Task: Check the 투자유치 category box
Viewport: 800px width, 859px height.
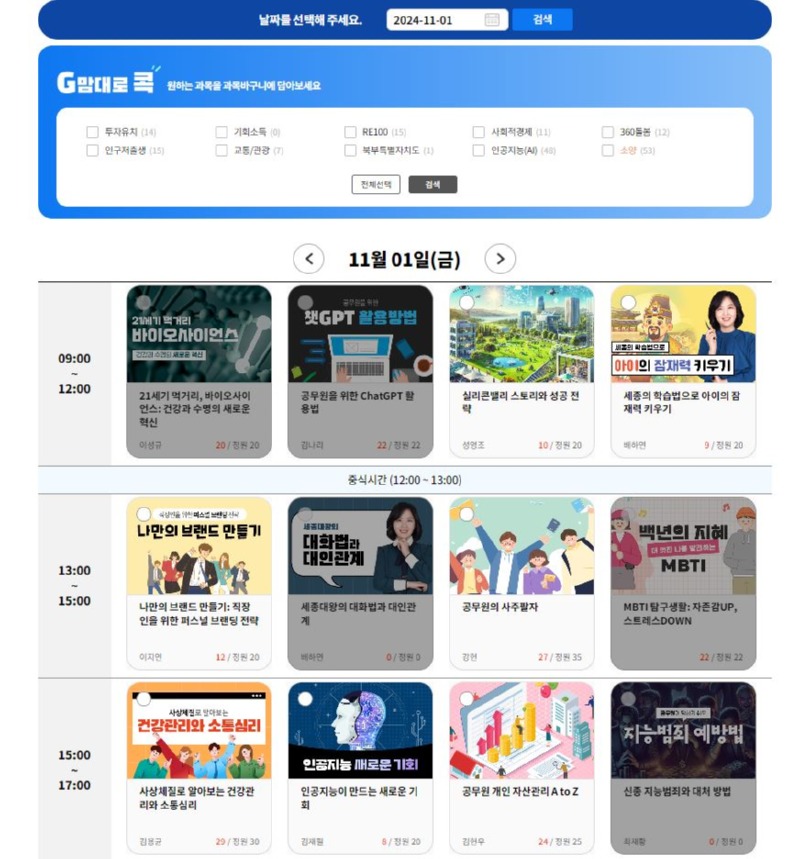Action: [93, 132]
